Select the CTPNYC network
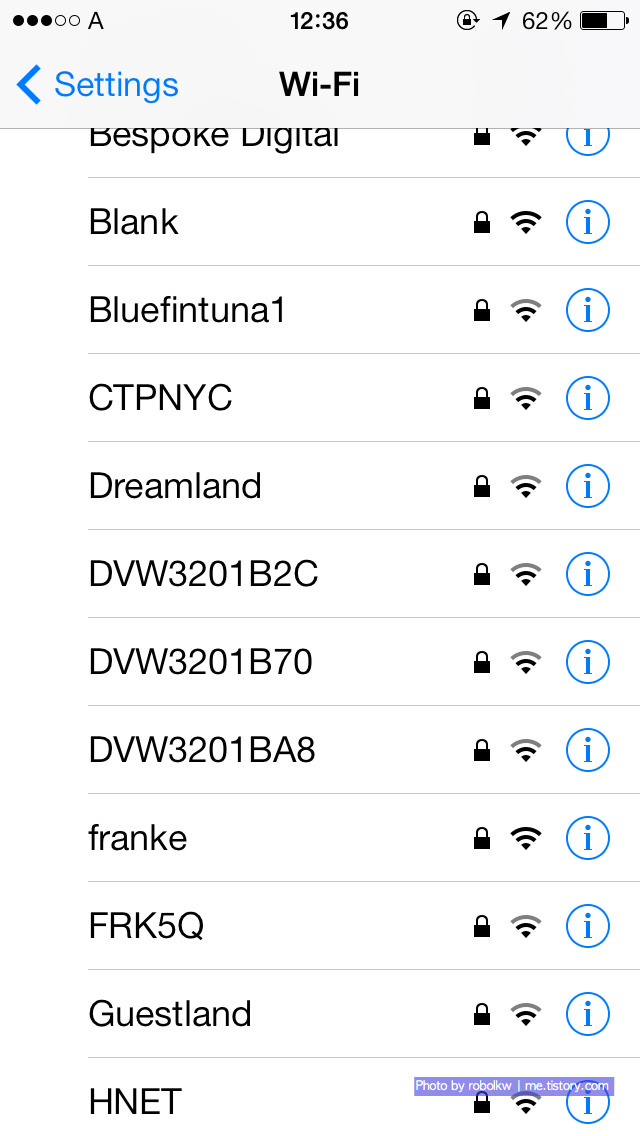 click(160, 398)
